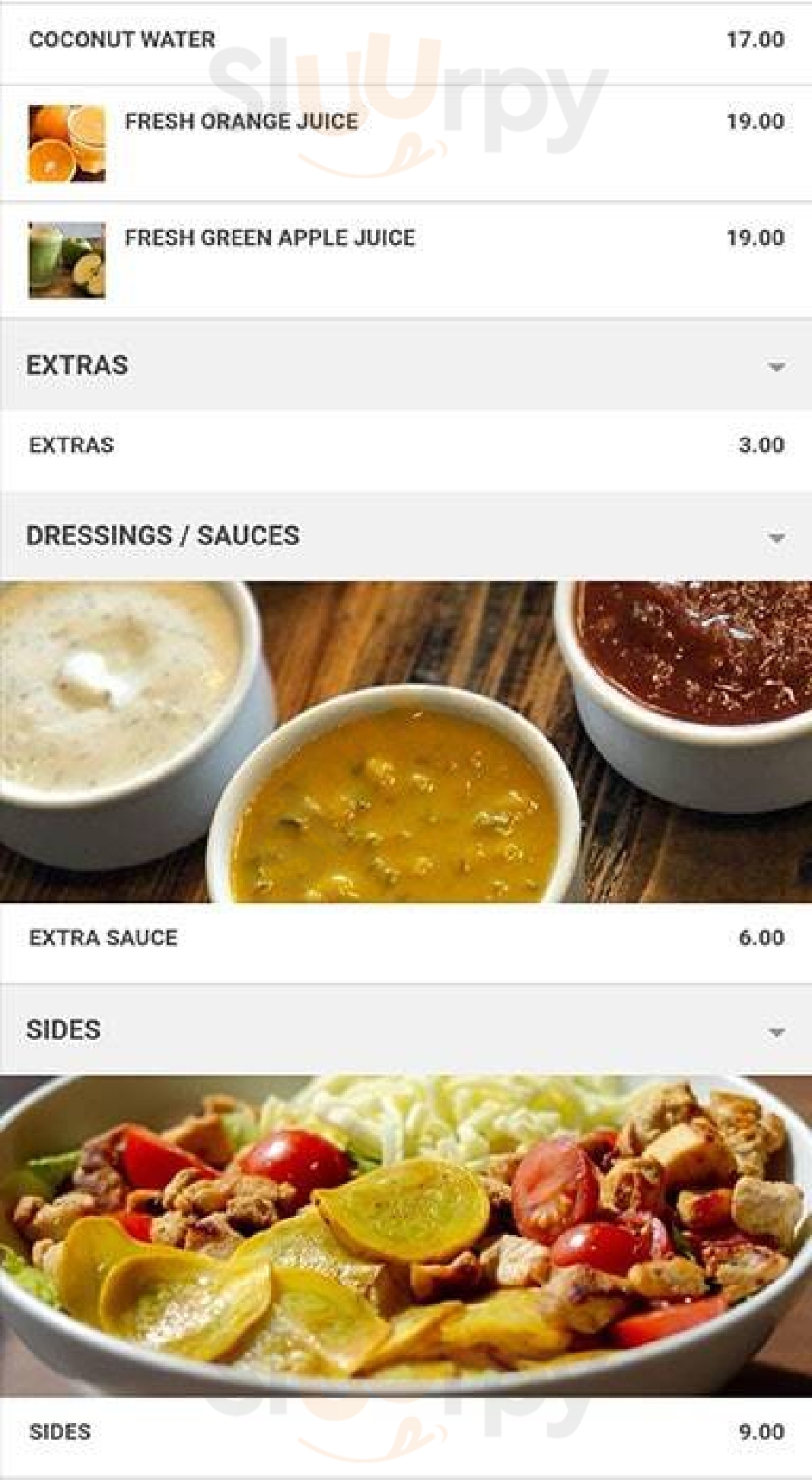Collapse the Sides section header
Screen dimensions: 812x1480
point(775,1032)
